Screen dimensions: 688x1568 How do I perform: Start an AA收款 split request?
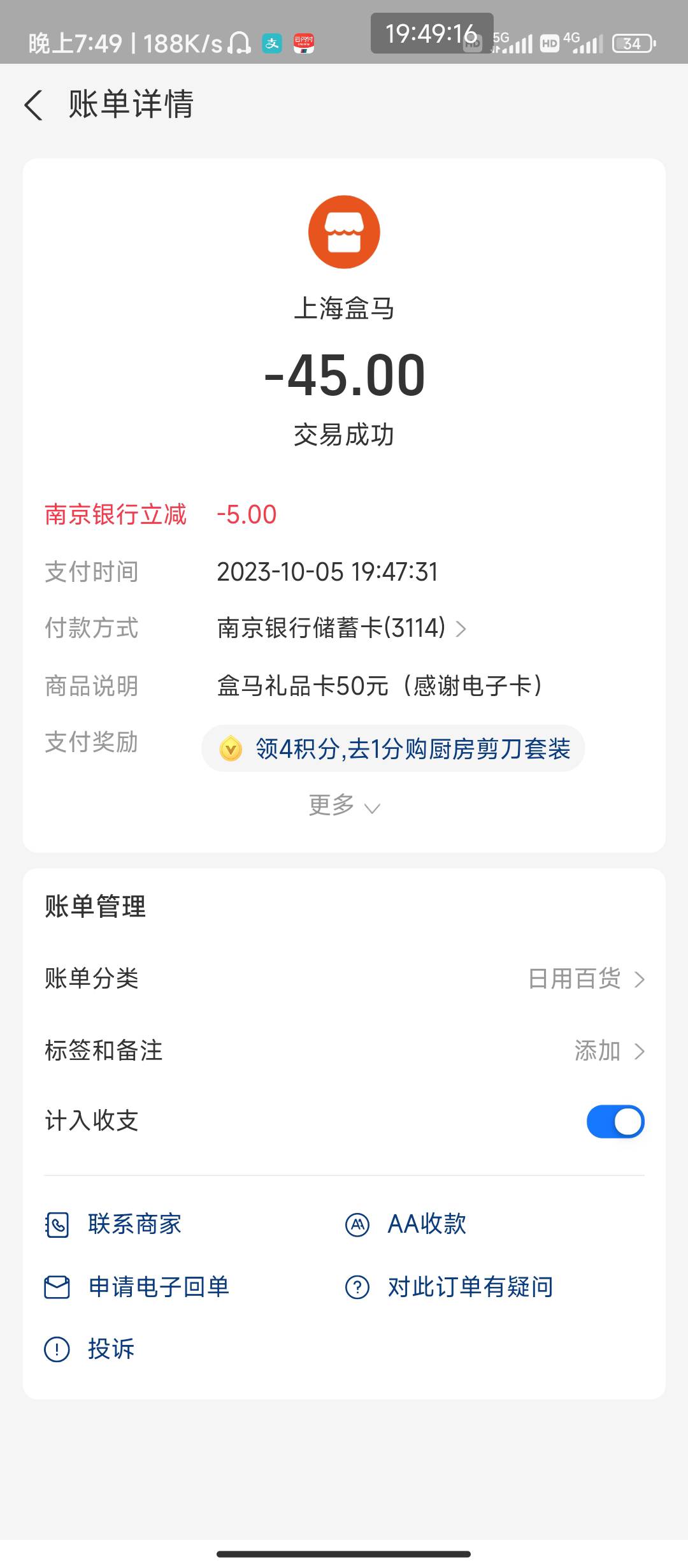click(406, 1224)
